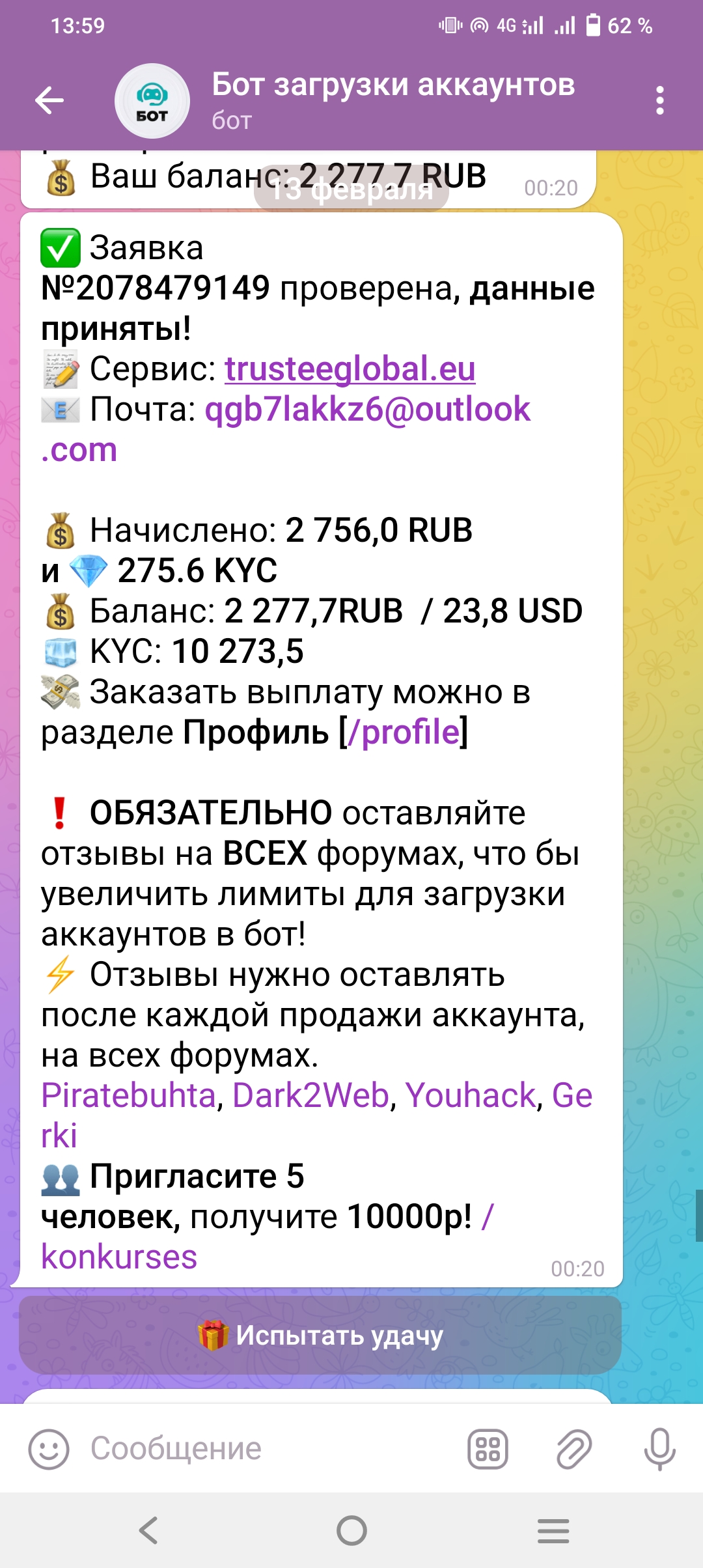The width and height of the screenshot is (703, 1568).
Task: Tap the /profile command link
Action: point(404,732)
